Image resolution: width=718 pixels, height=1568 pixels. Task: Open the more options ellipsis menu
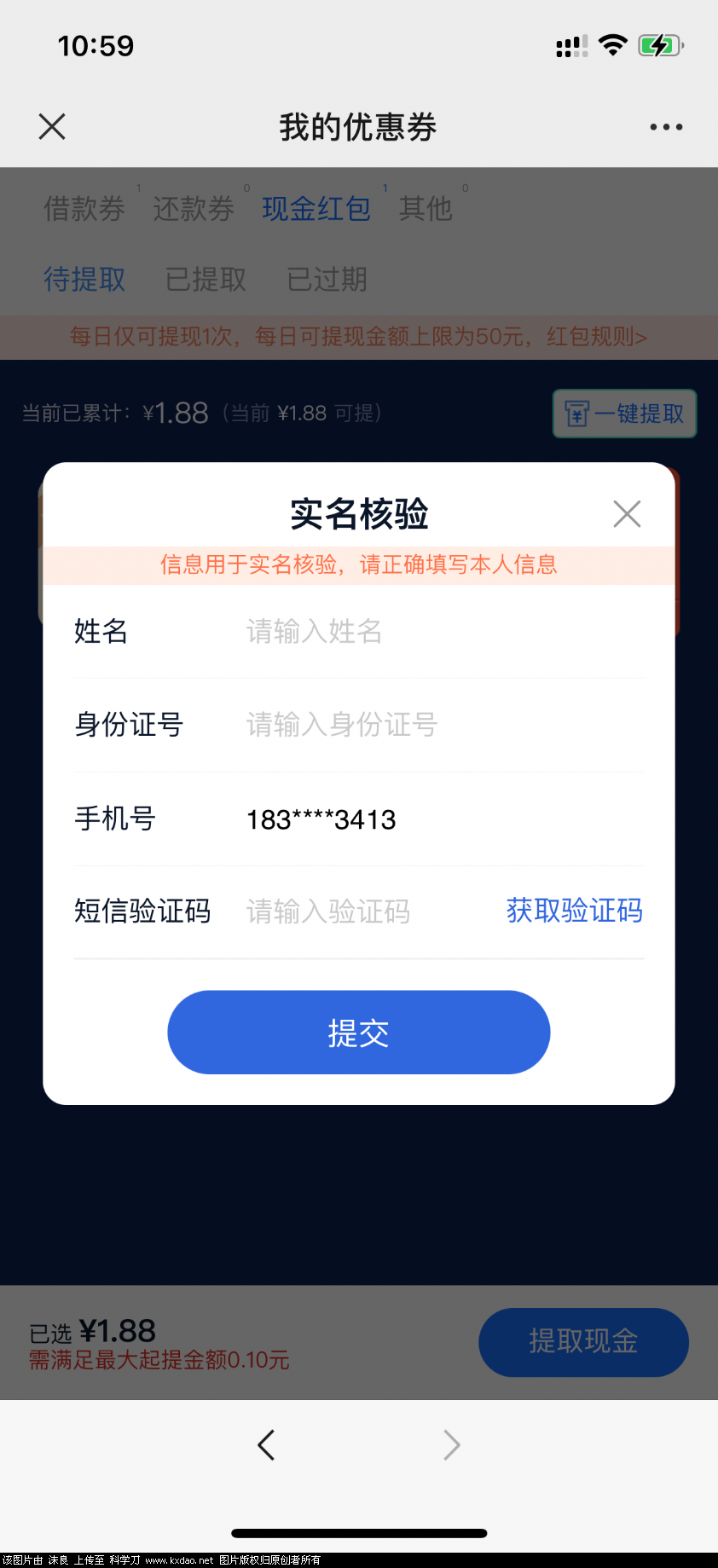pos(665,126)
